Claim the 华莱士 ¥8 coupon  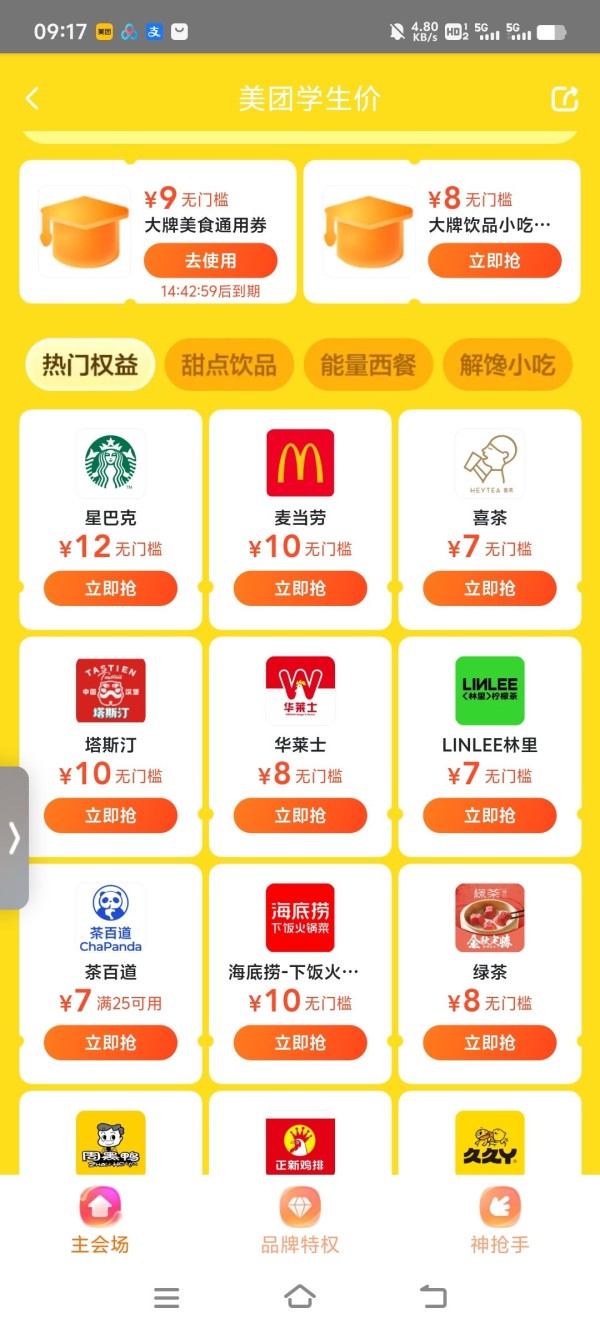coord(300,816)
